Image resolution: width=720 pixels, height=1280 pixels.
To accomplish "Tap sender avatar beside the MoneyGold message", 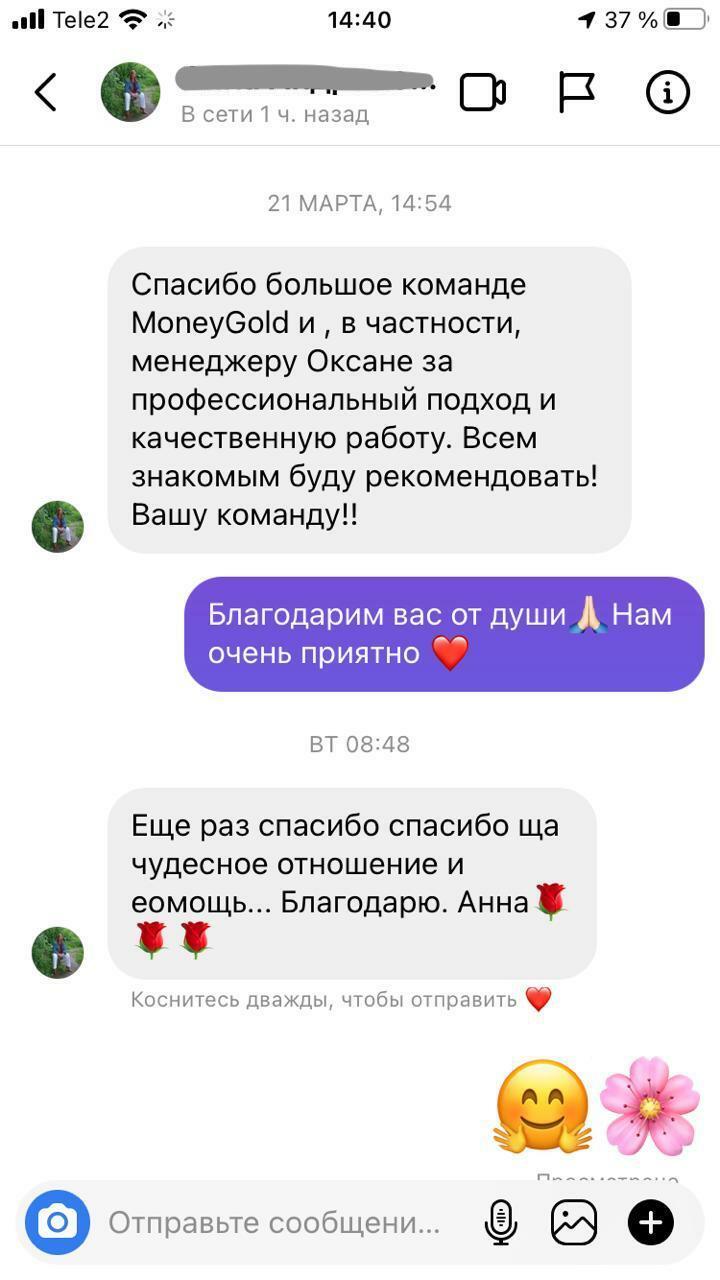I will coord(58,527).
